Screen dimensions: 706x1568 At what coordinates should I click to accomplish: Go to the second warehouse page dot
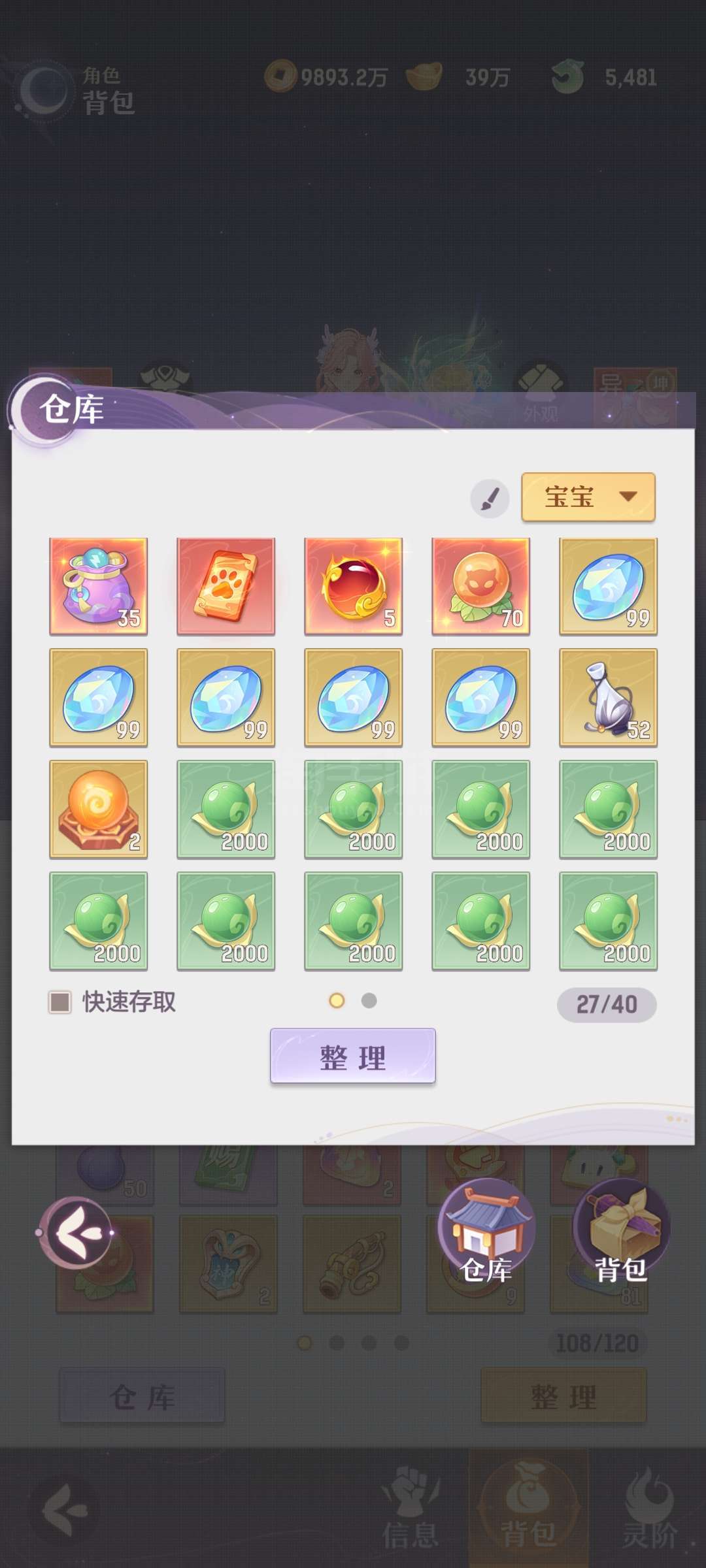[369, 1000]
